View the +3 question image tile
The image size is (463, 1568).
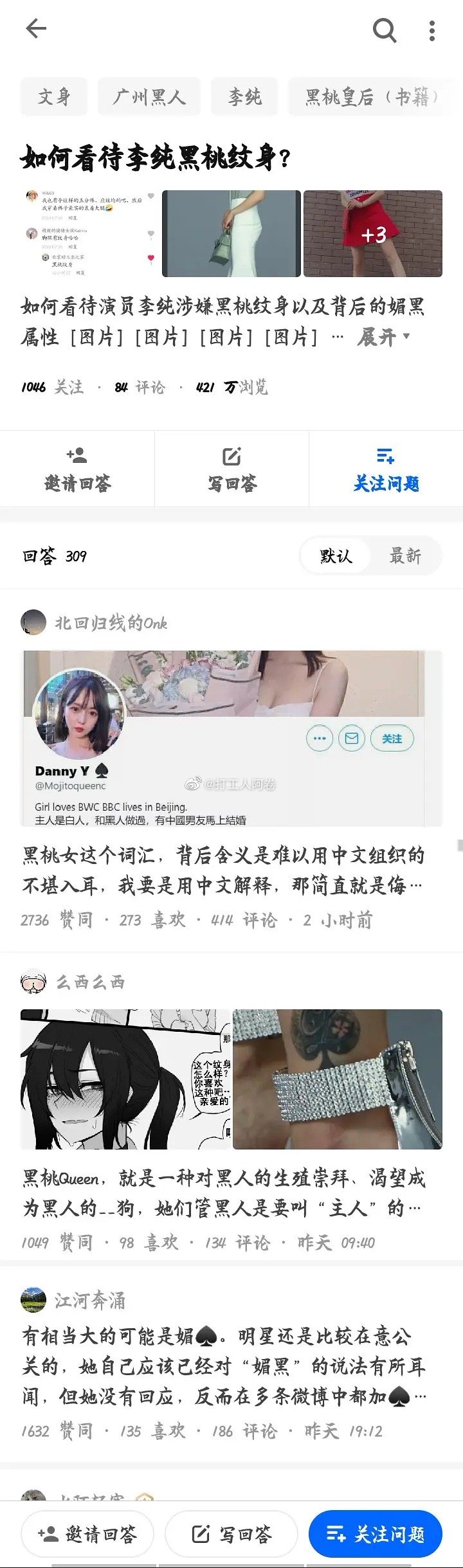pos(373,234)
